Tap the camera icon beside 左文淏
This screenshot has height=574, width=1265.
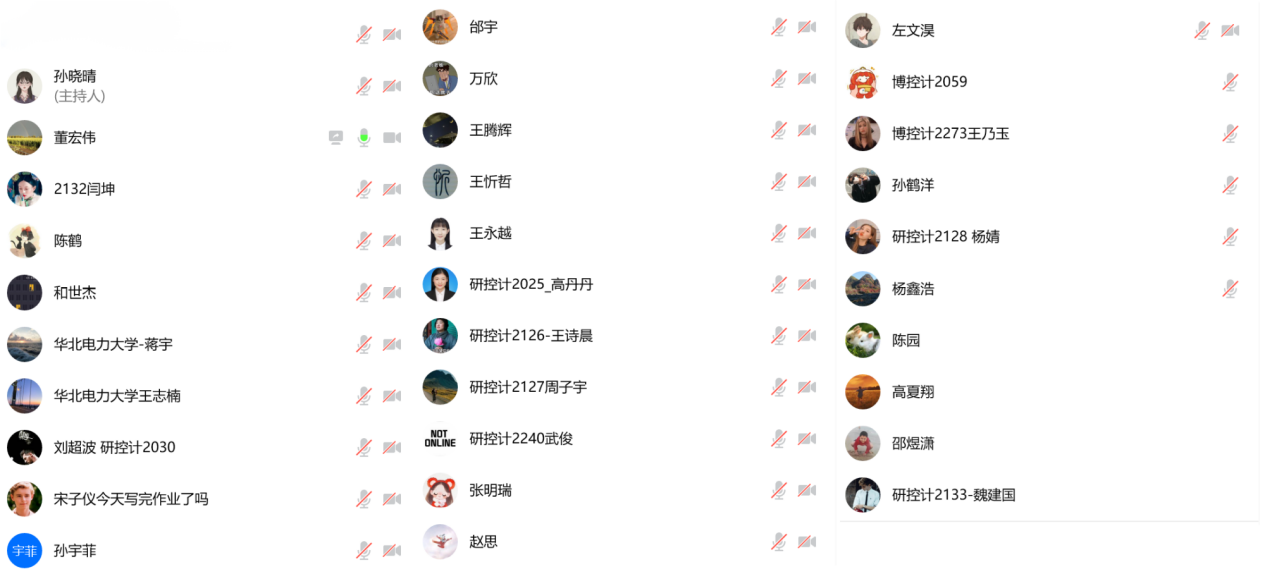click(x=1230, y=31)
